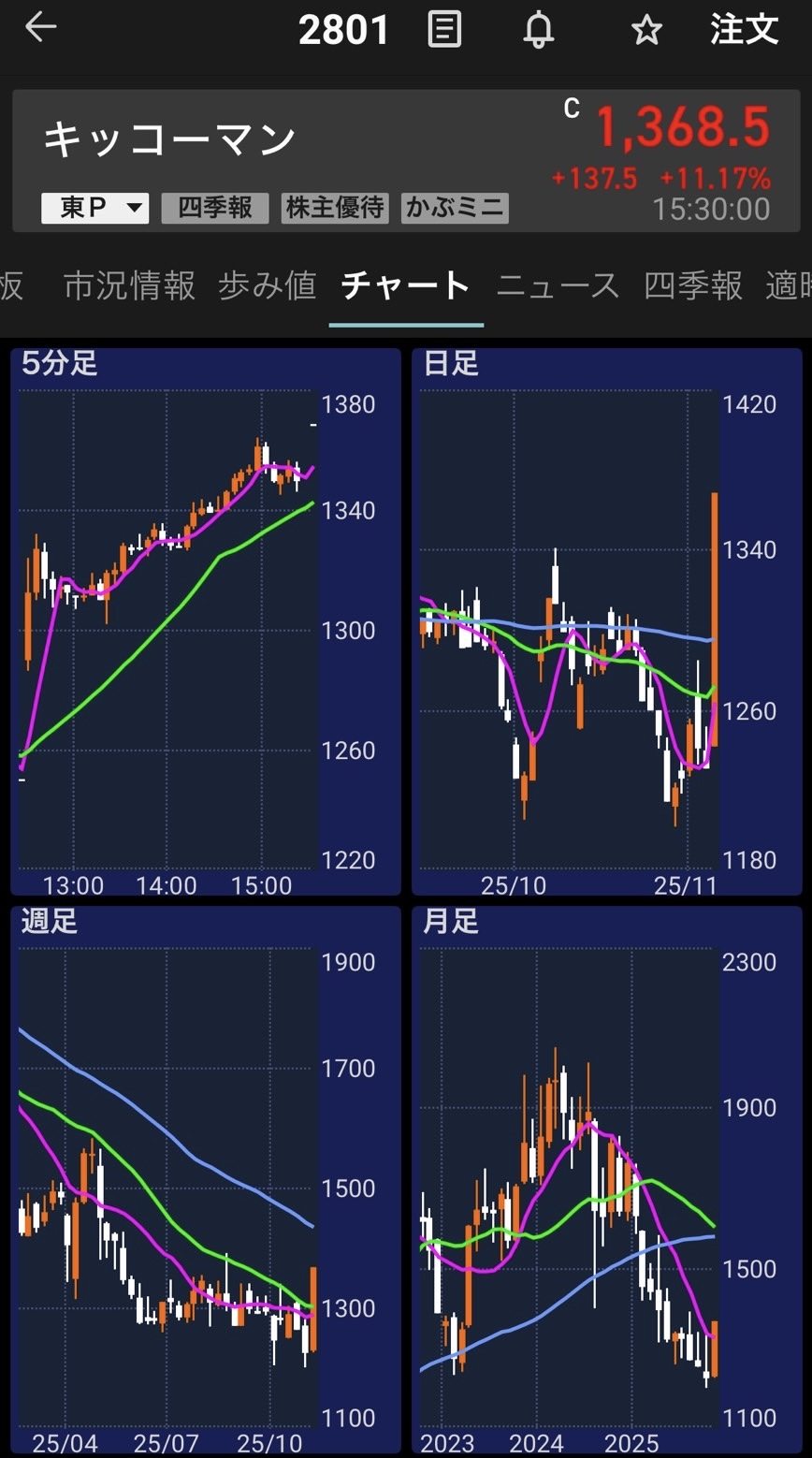This screenshot has width=812, height=1458.
Task: View 株主優待 shareholder benefits
Action: [x=335, y=208]
